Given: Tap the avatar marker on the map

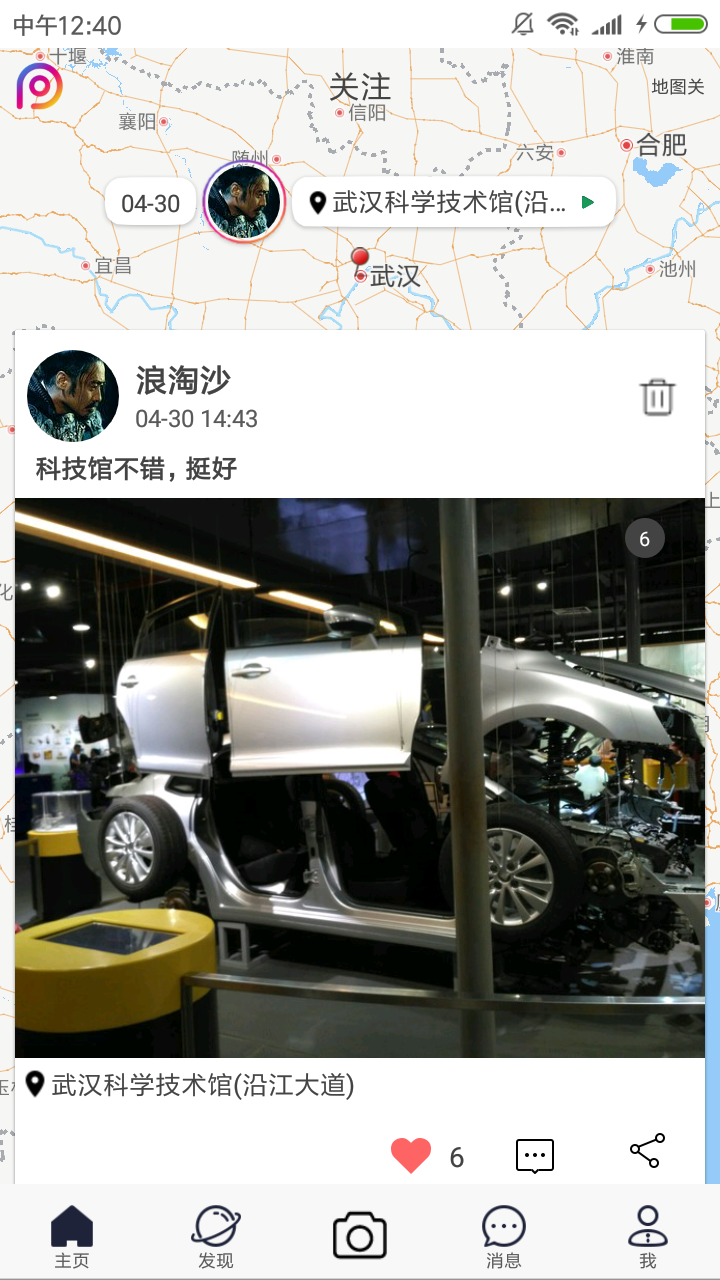Looking at the screenshot, I should click(245, 203).
